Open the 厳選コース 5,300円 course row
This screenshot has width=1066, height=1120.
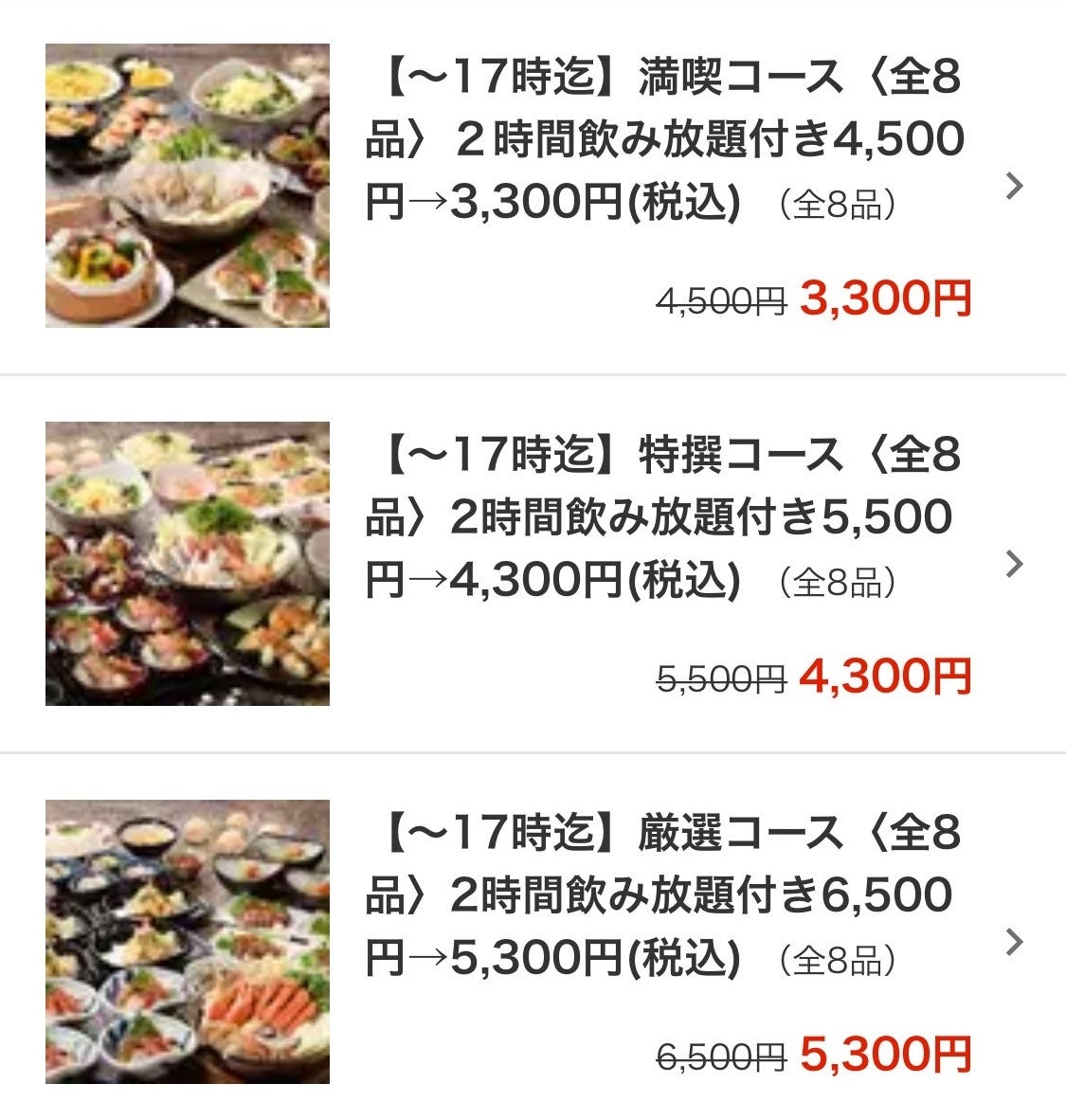[x=663, y=896]
